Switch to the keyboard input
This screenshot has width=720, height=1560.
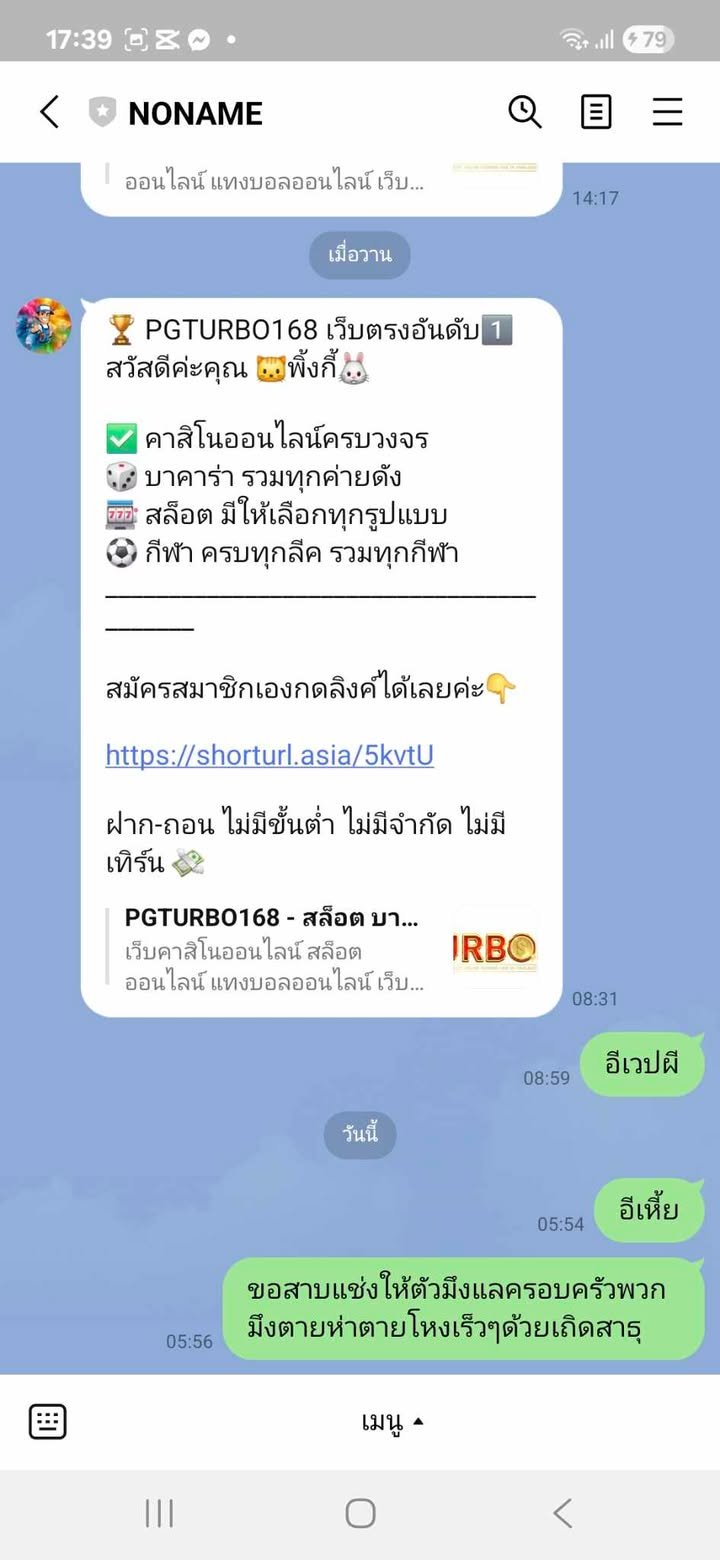click(x=48, y=1421)
